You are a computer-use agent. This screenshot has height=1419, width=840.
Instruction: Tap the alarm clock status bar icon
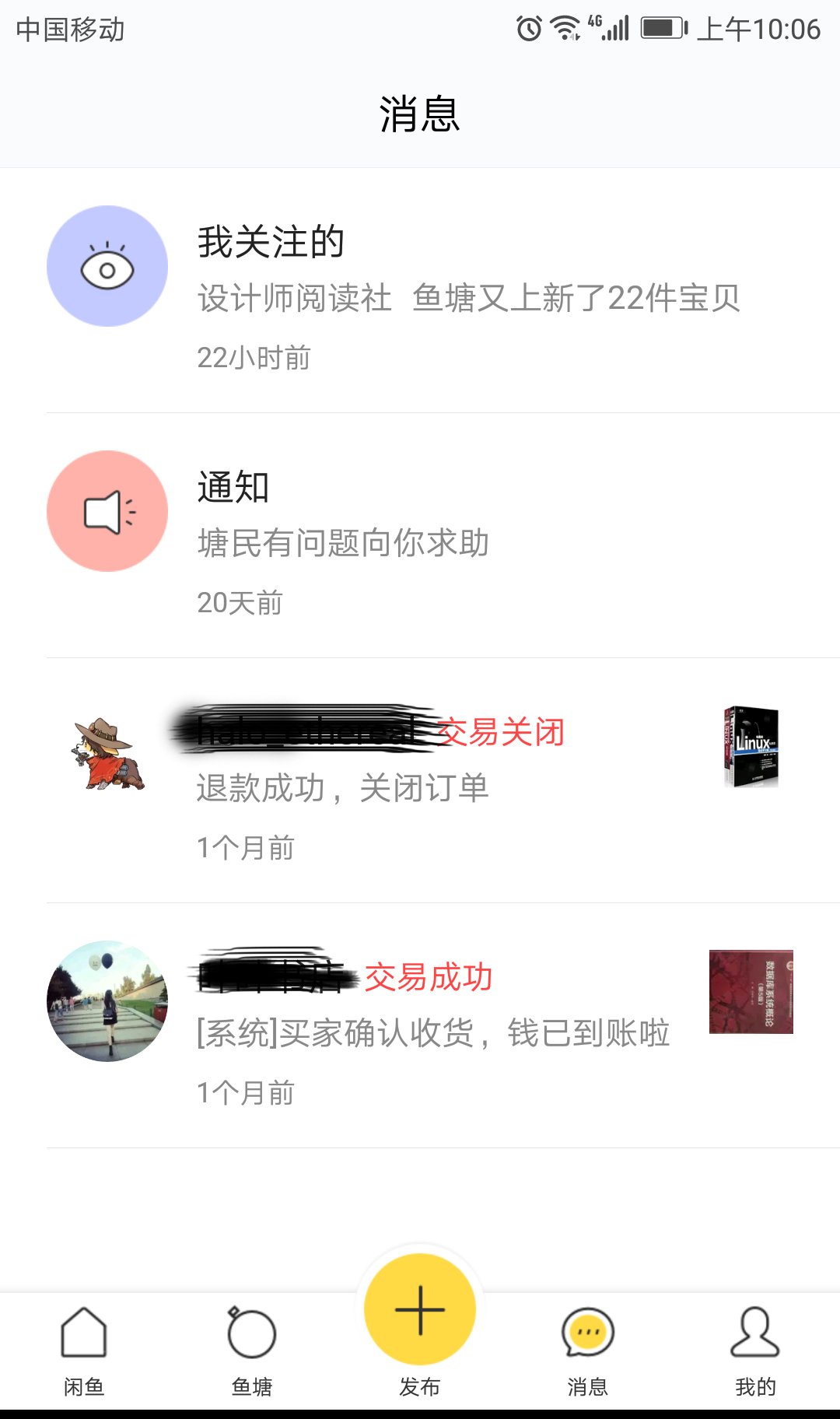tap(530, 30)
